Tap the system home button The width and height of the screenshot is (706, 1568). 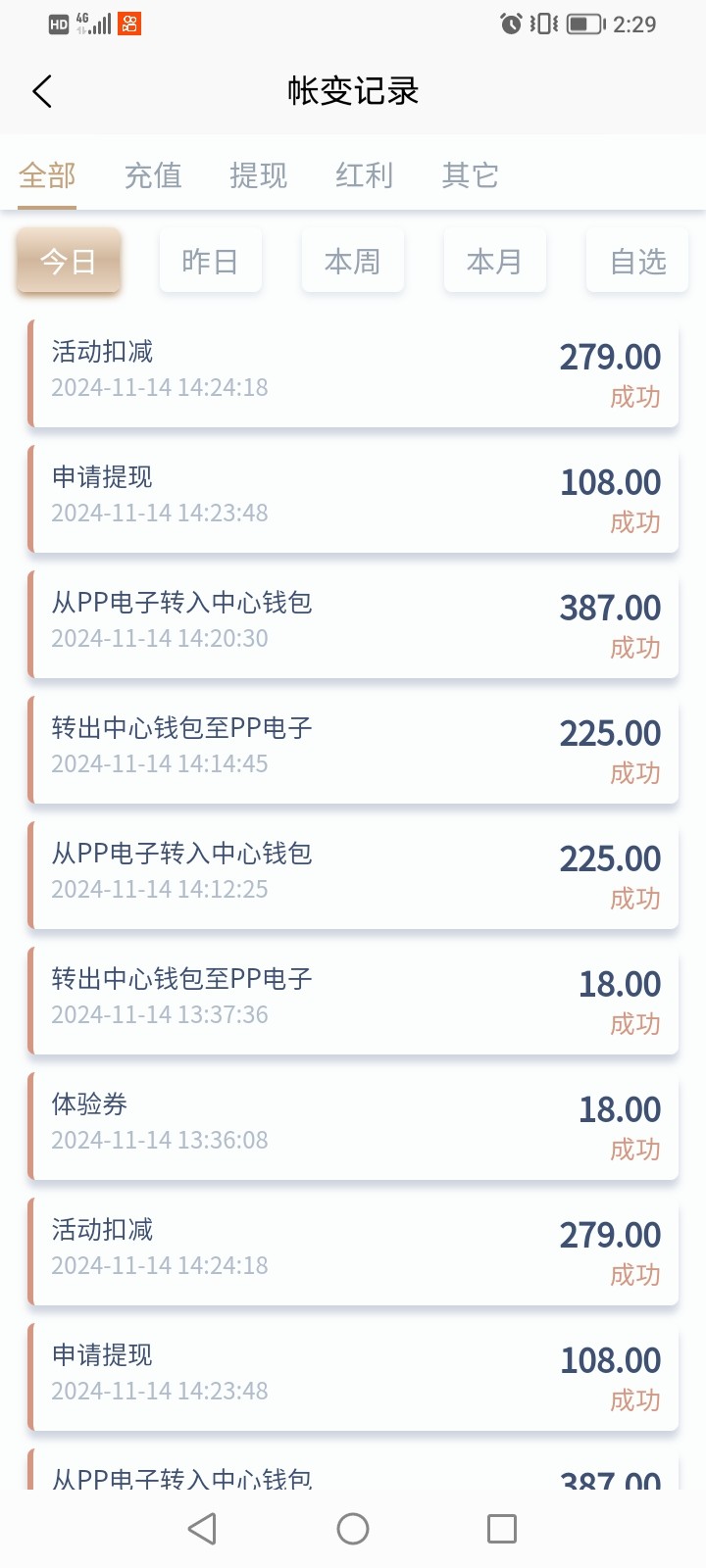(353, 1529)
